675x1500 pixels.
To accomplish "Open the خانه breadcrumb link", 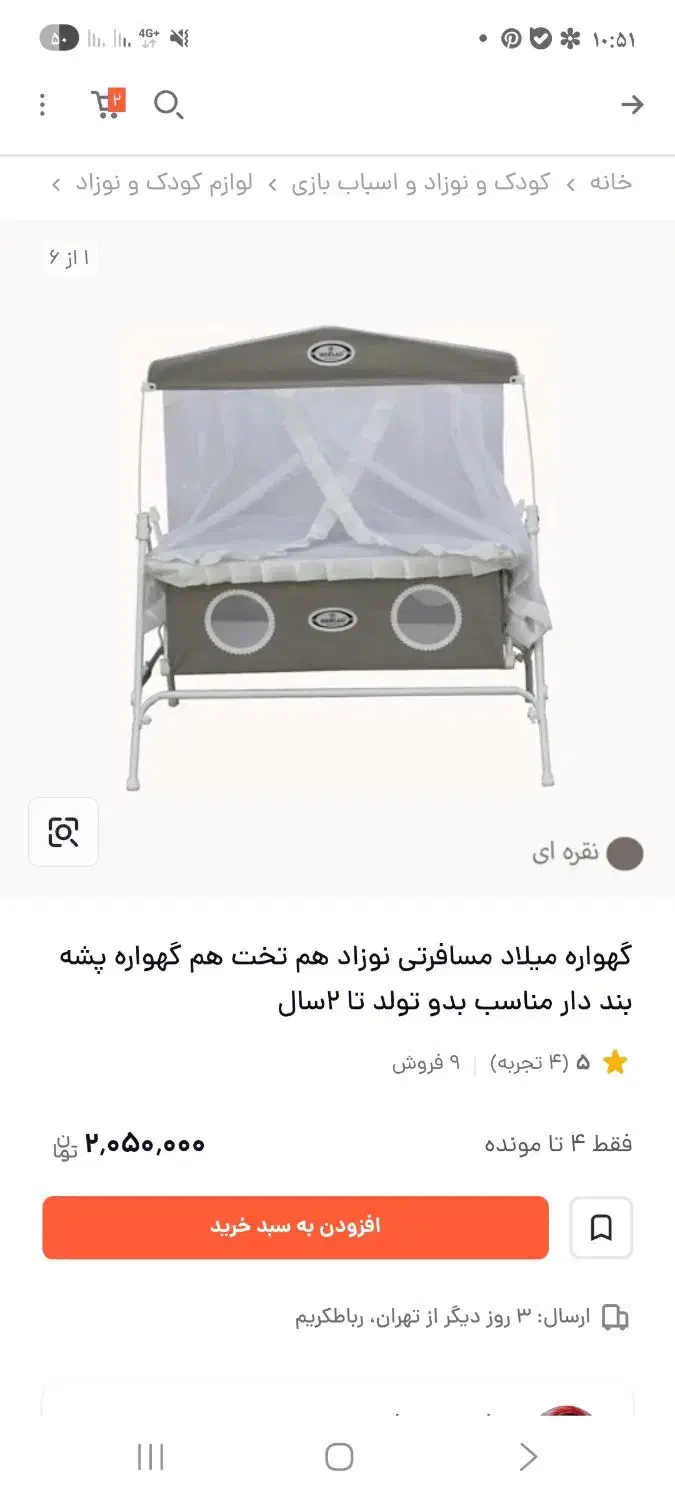I will 610,183.
